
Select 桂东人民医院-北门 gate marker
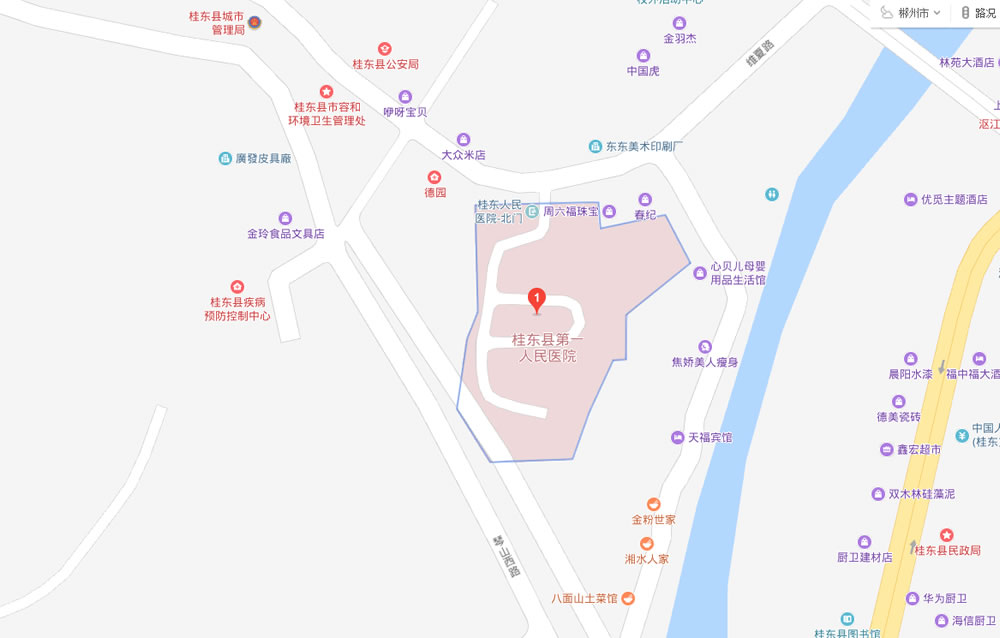532,211
